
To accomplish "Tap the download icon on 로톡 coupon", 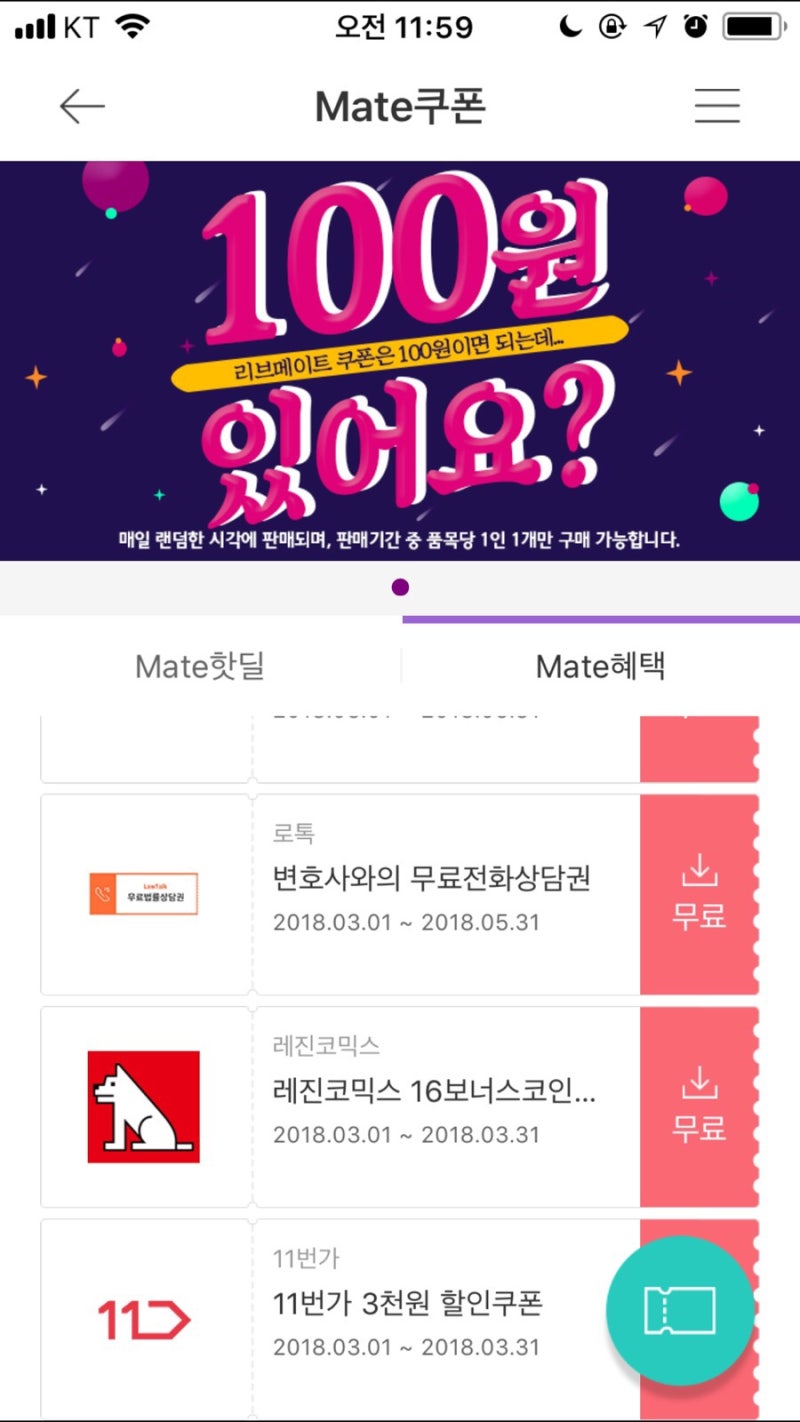I will (x=700, y=870).
